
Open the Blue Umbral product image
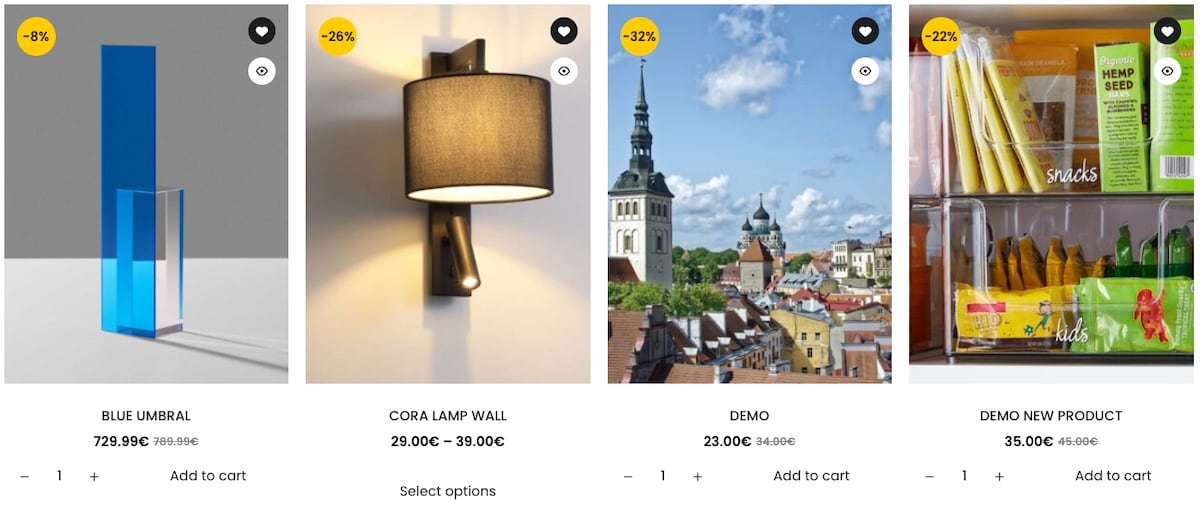[146, 220]
